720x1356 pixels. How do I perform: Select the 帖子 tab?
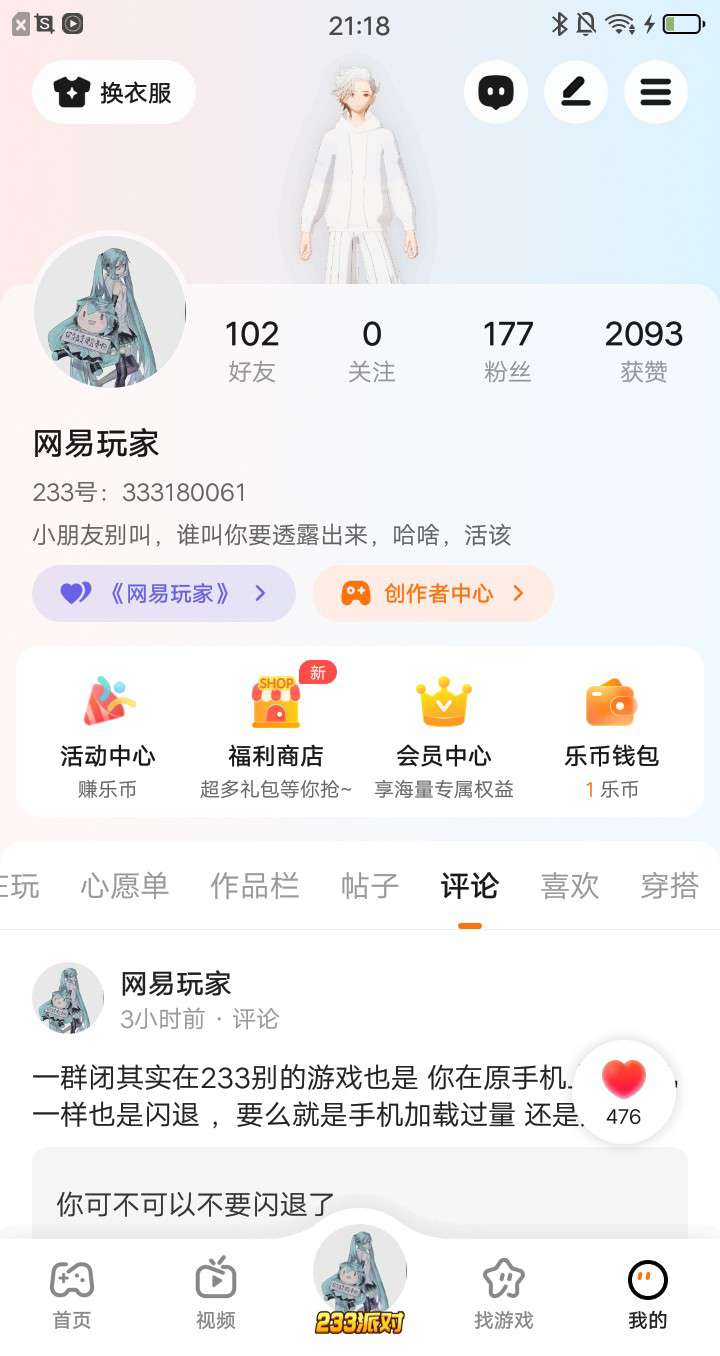click(370, 886)
